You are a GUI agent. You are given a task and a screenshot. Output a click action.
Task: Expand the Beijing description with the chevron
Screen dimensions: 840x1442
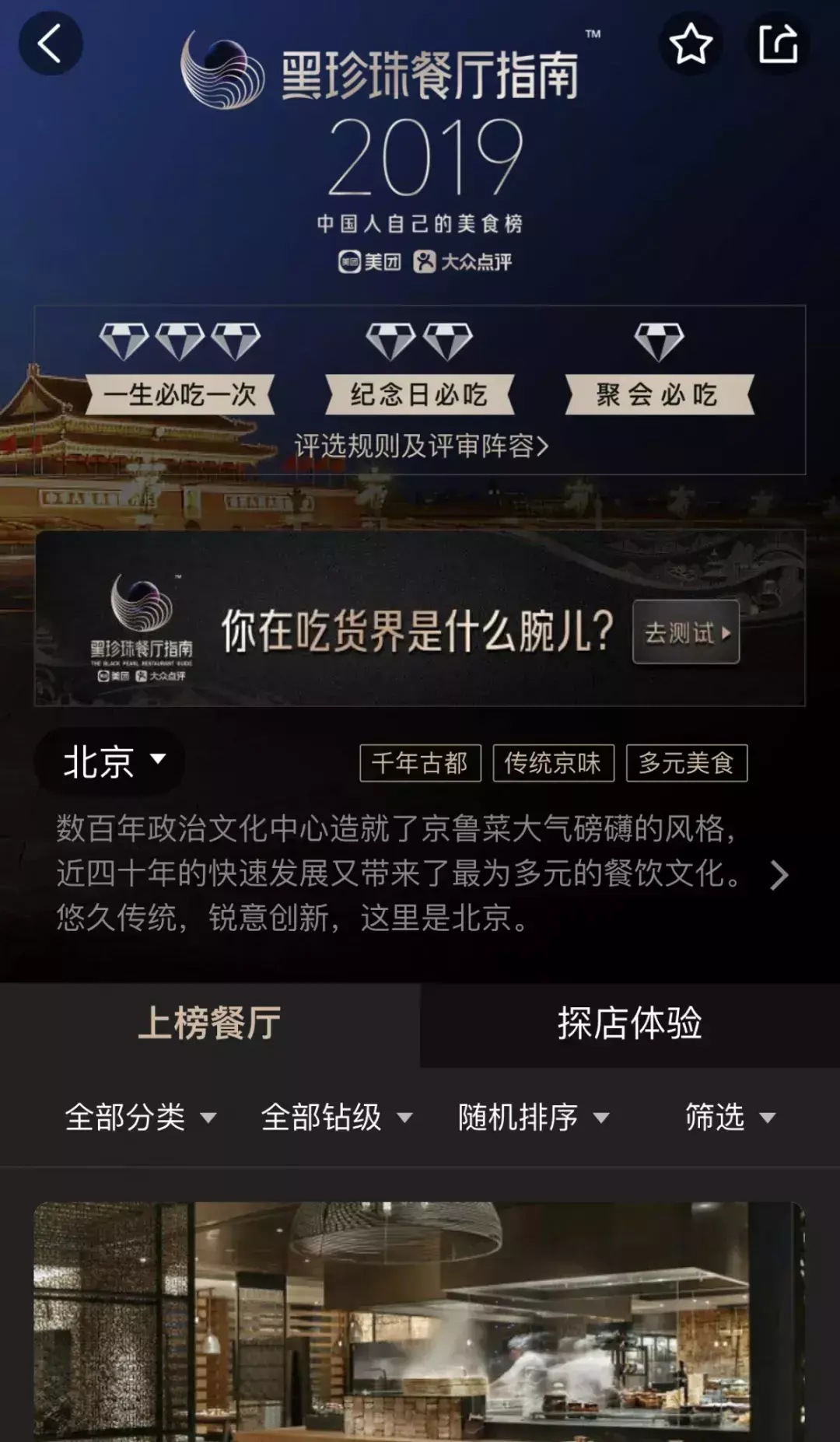(x=779, y=875)
